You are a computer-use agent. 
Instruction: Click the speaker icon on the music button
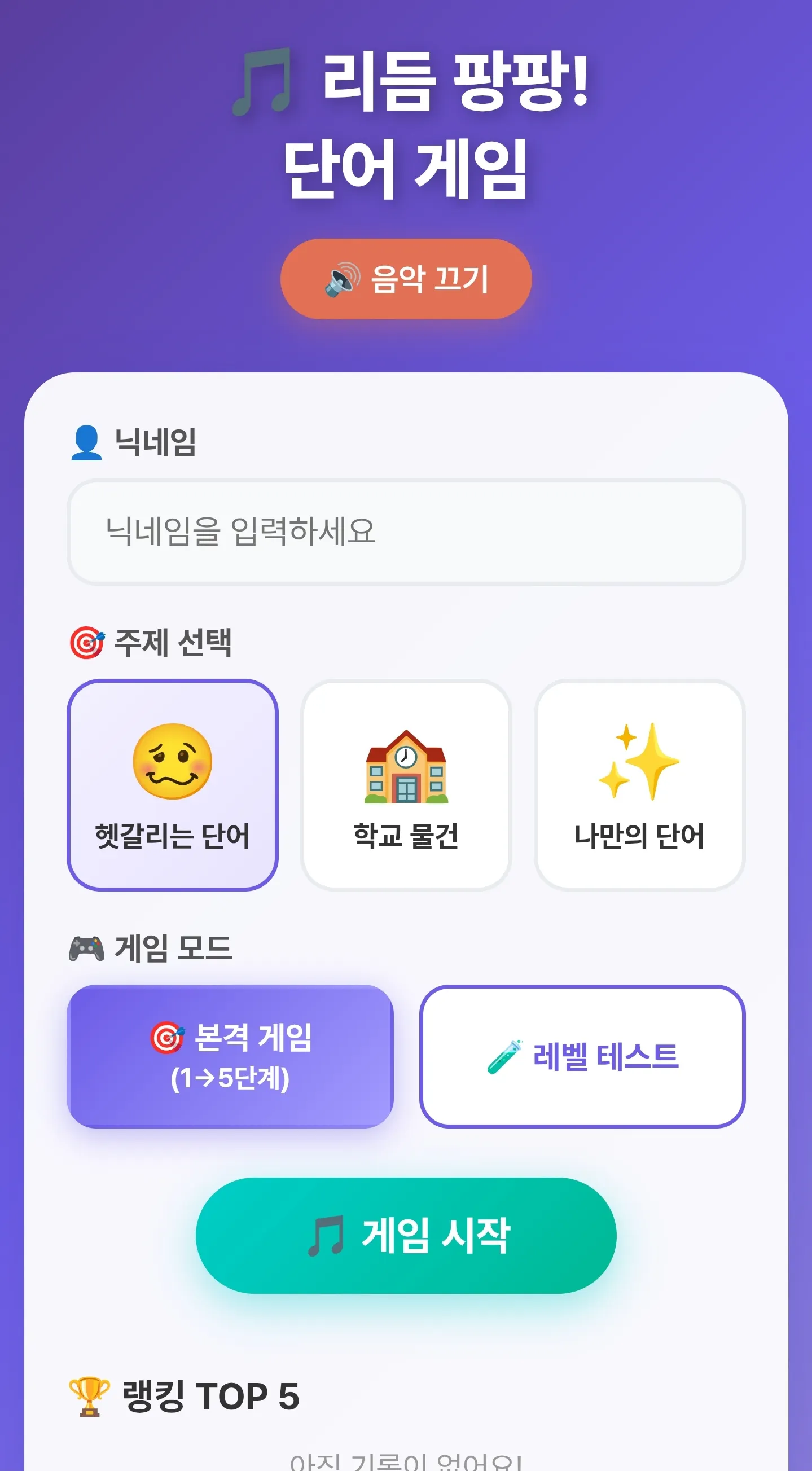[x=341, y=279]
